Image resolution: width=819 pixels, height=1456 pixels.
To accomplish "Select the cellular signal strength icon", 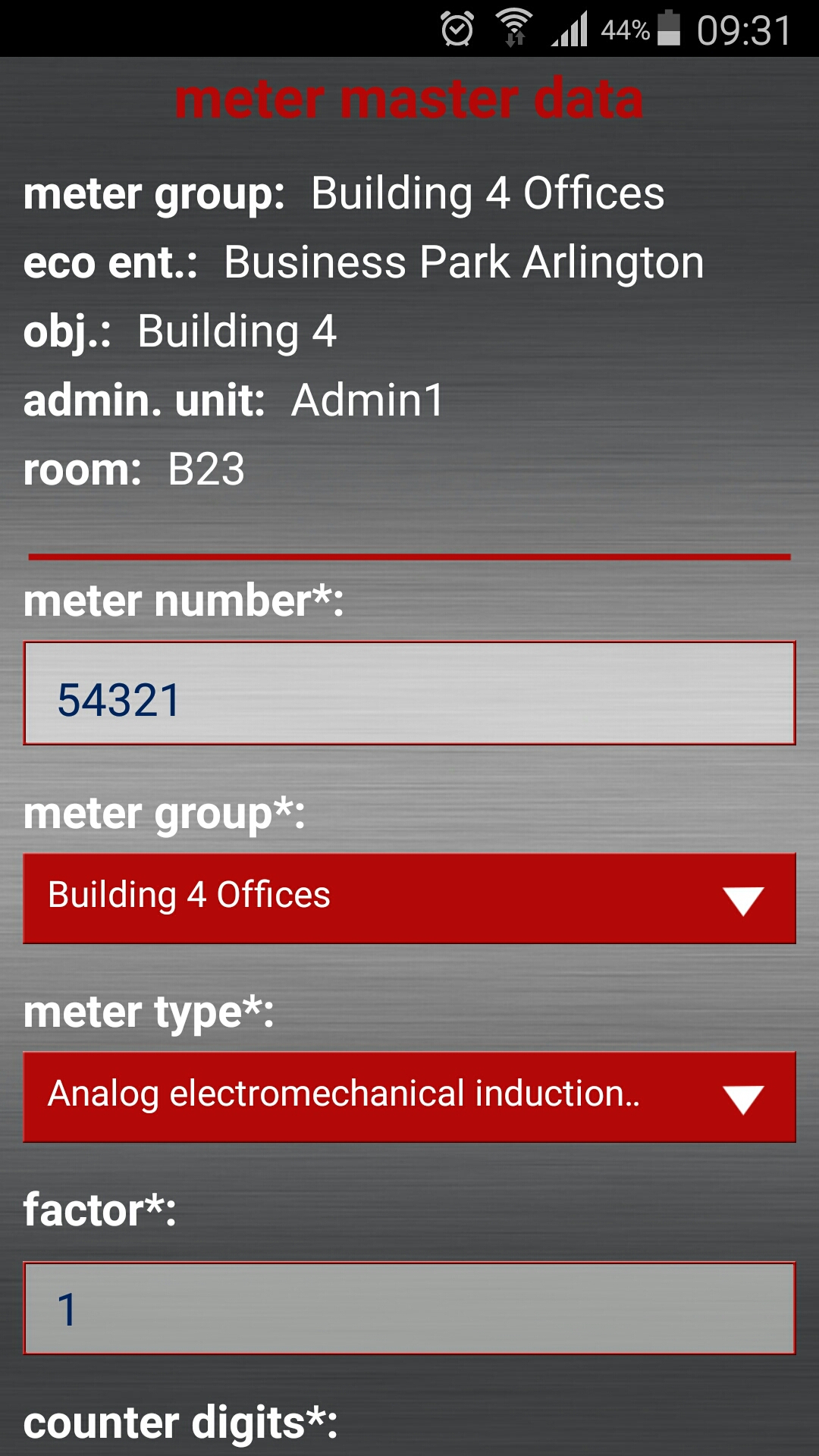I will pyautogui.click(x=570, y=28).
